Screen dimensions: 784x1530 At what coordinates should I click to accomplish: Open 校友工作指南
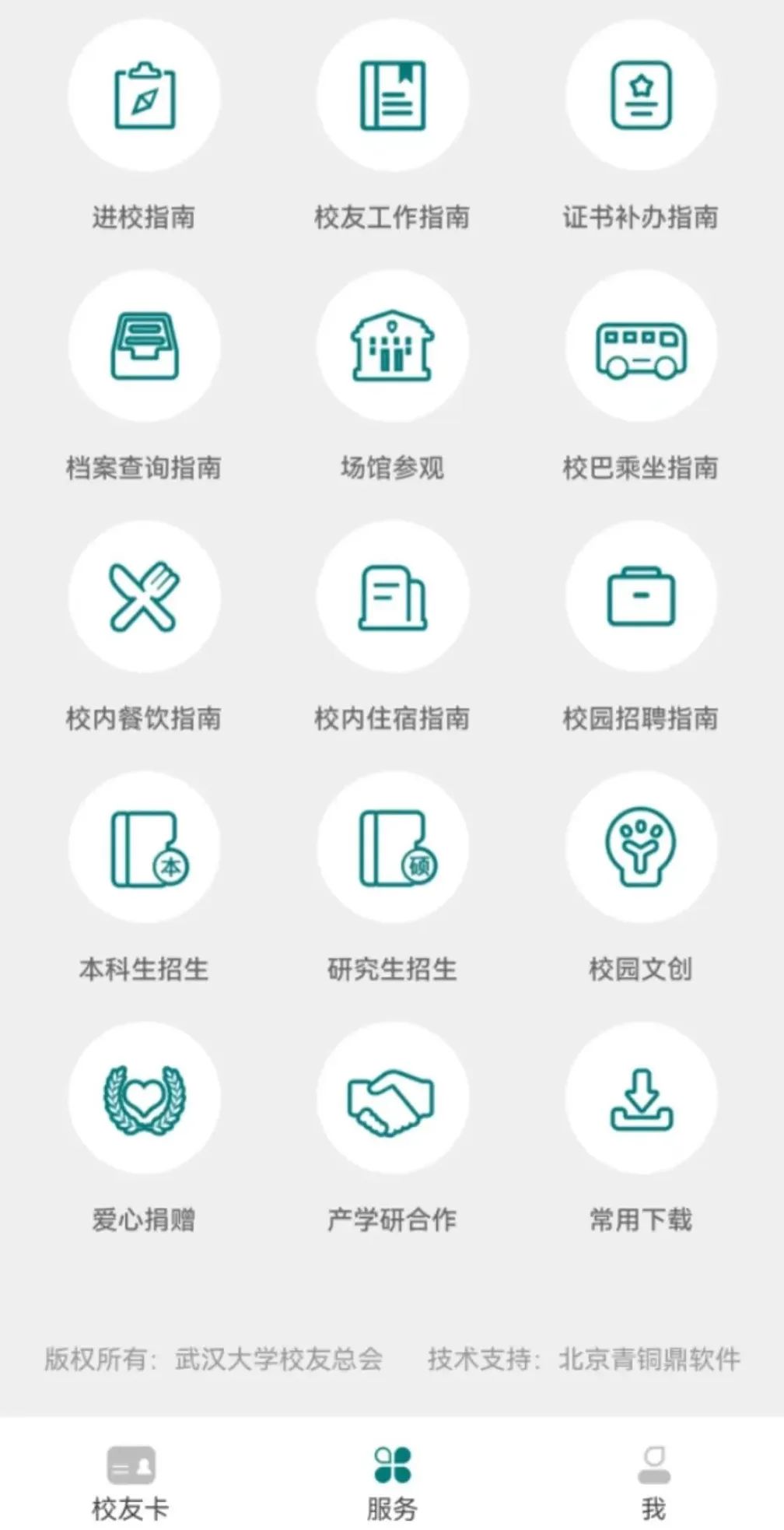coord(392,97)
